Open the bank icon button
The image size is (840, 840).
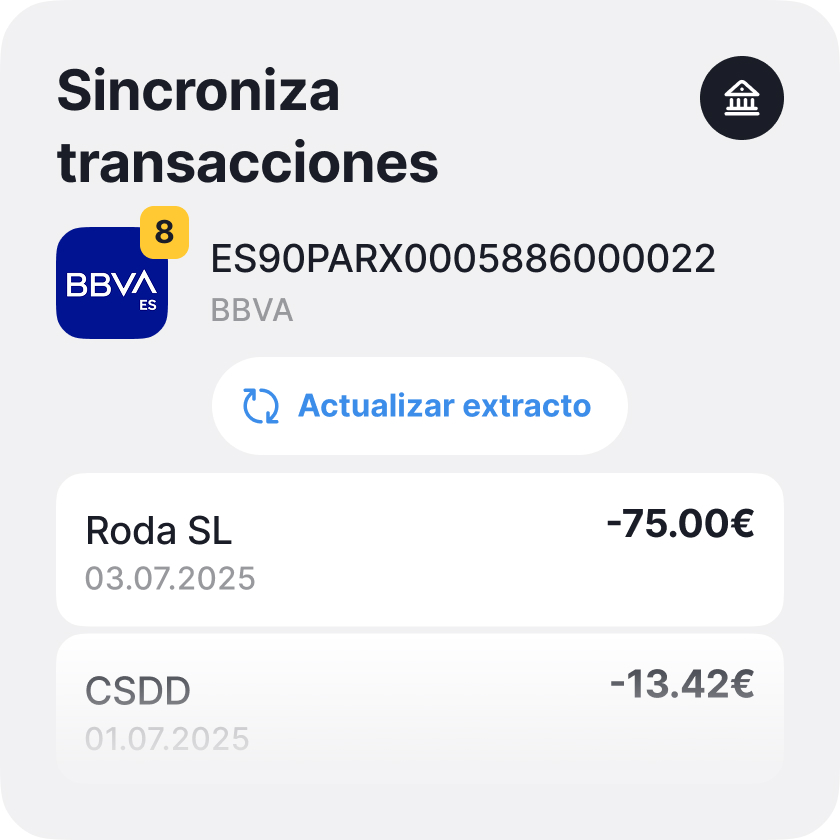coord(741,97)
